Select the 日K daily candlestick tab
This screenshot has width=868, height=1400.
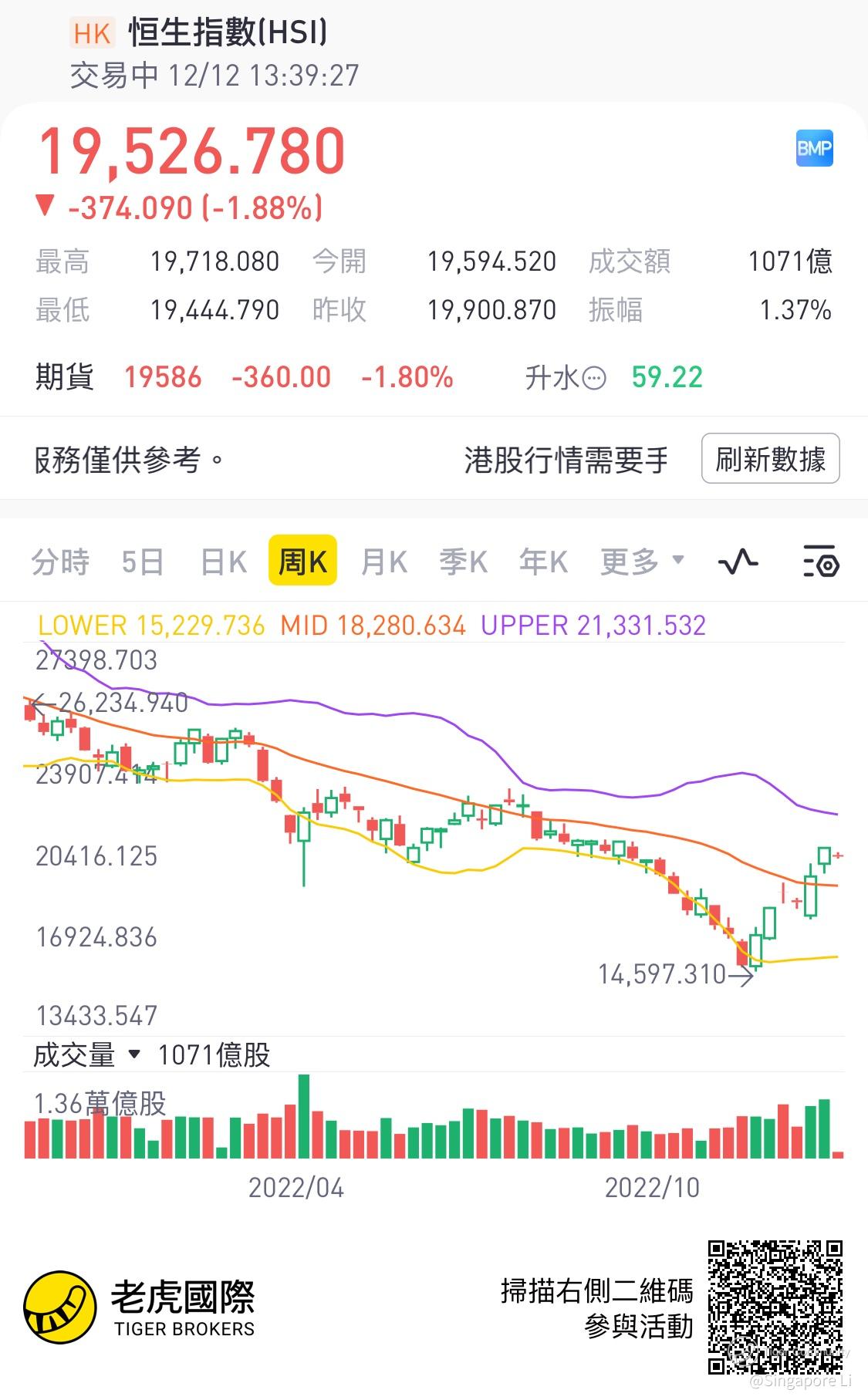[224, 562]
